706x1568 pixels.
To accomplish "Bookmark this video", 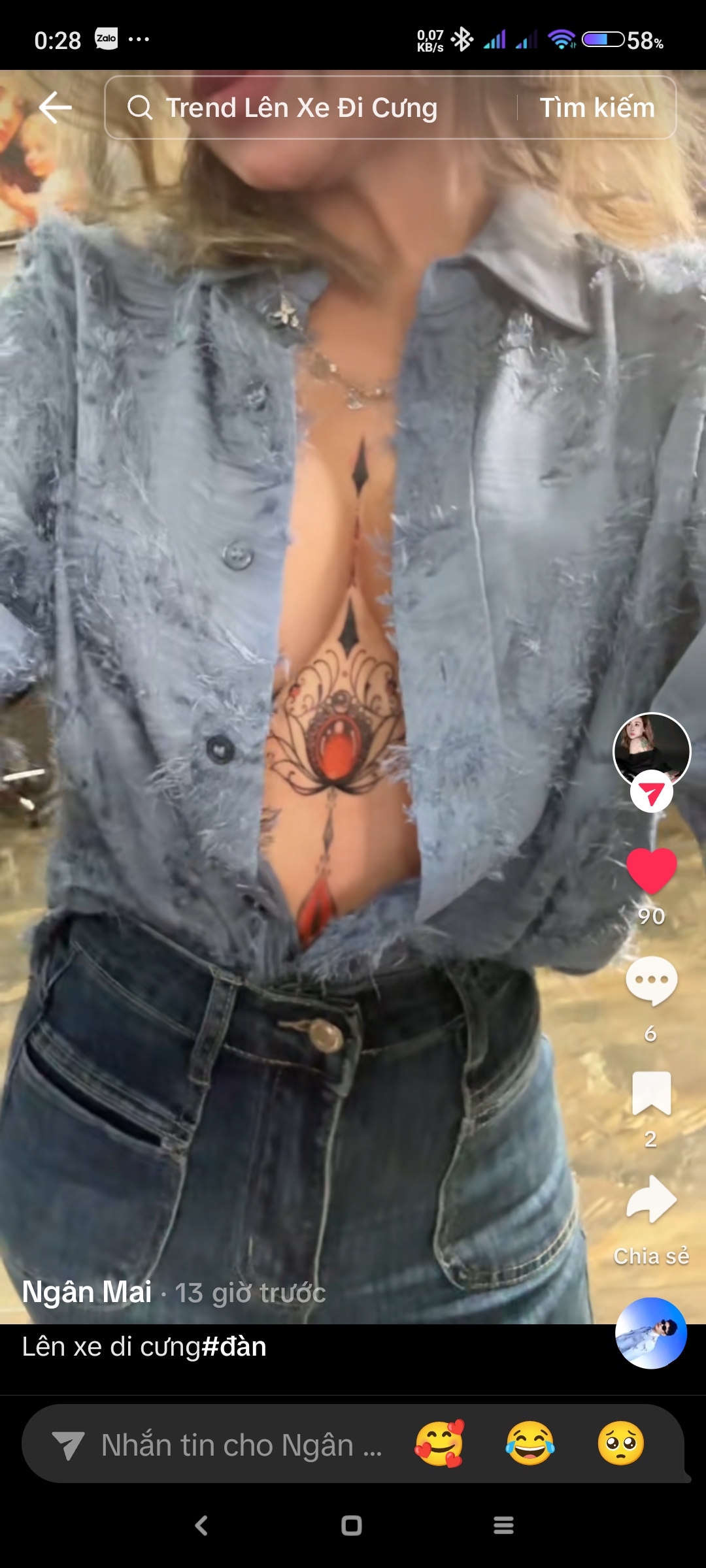I will 651,1092.
